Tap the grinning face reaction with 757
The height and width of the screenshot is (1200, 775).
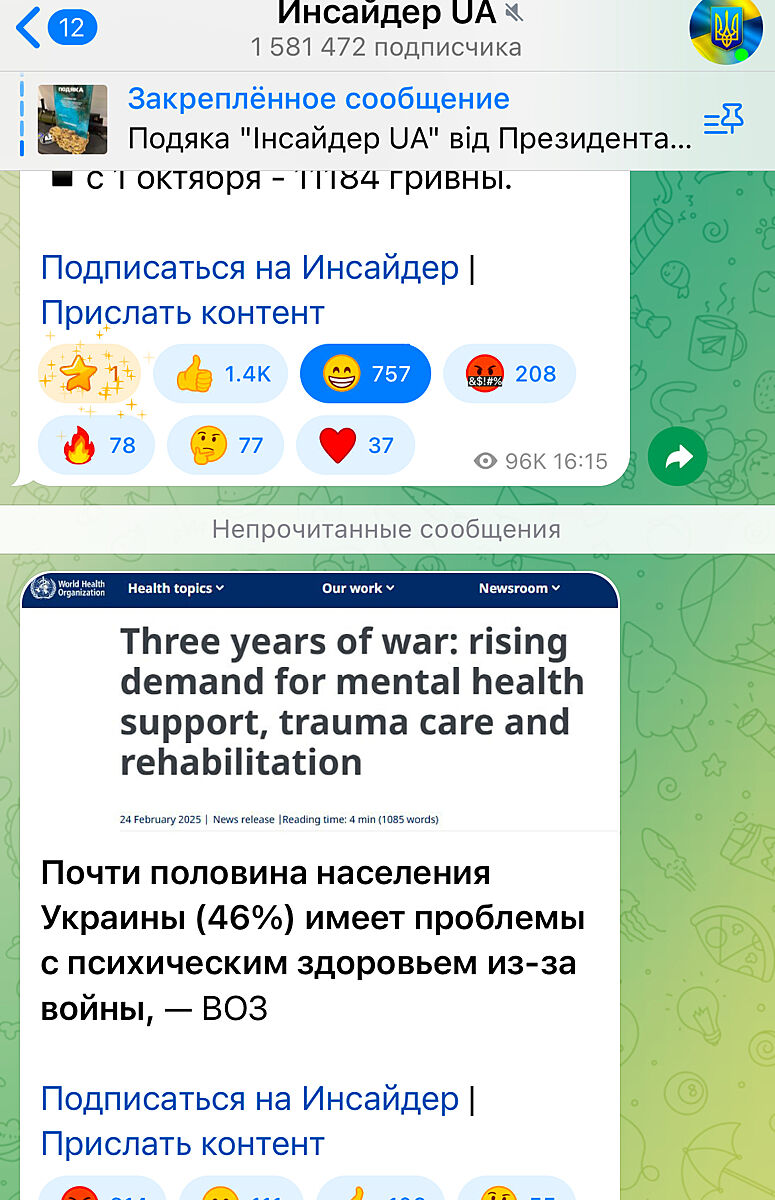[x=365, y=374]
